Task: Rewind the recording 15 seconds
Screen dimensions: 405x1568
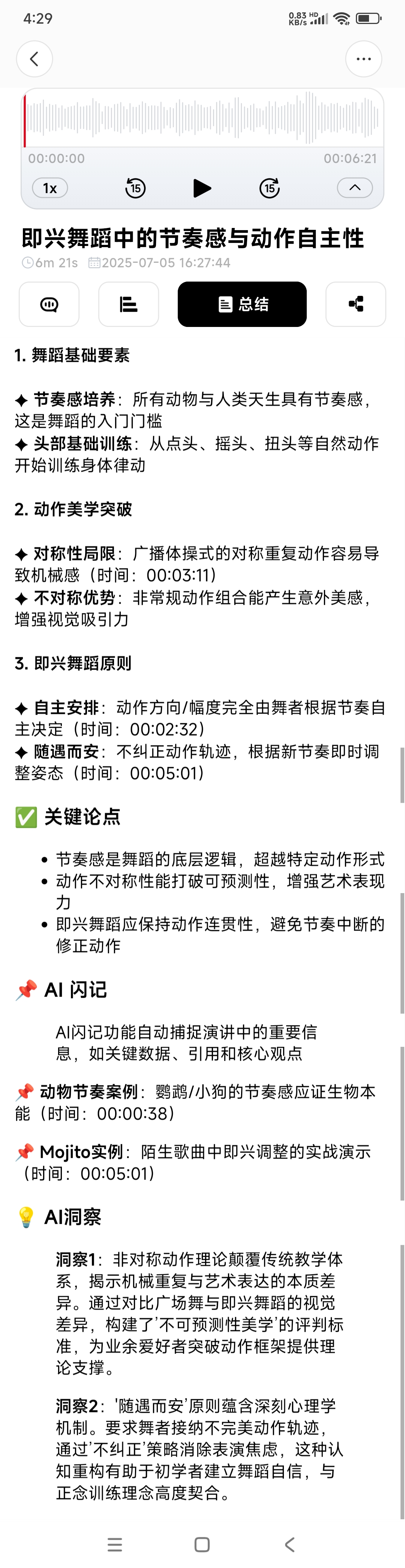Action: (135, 188)
